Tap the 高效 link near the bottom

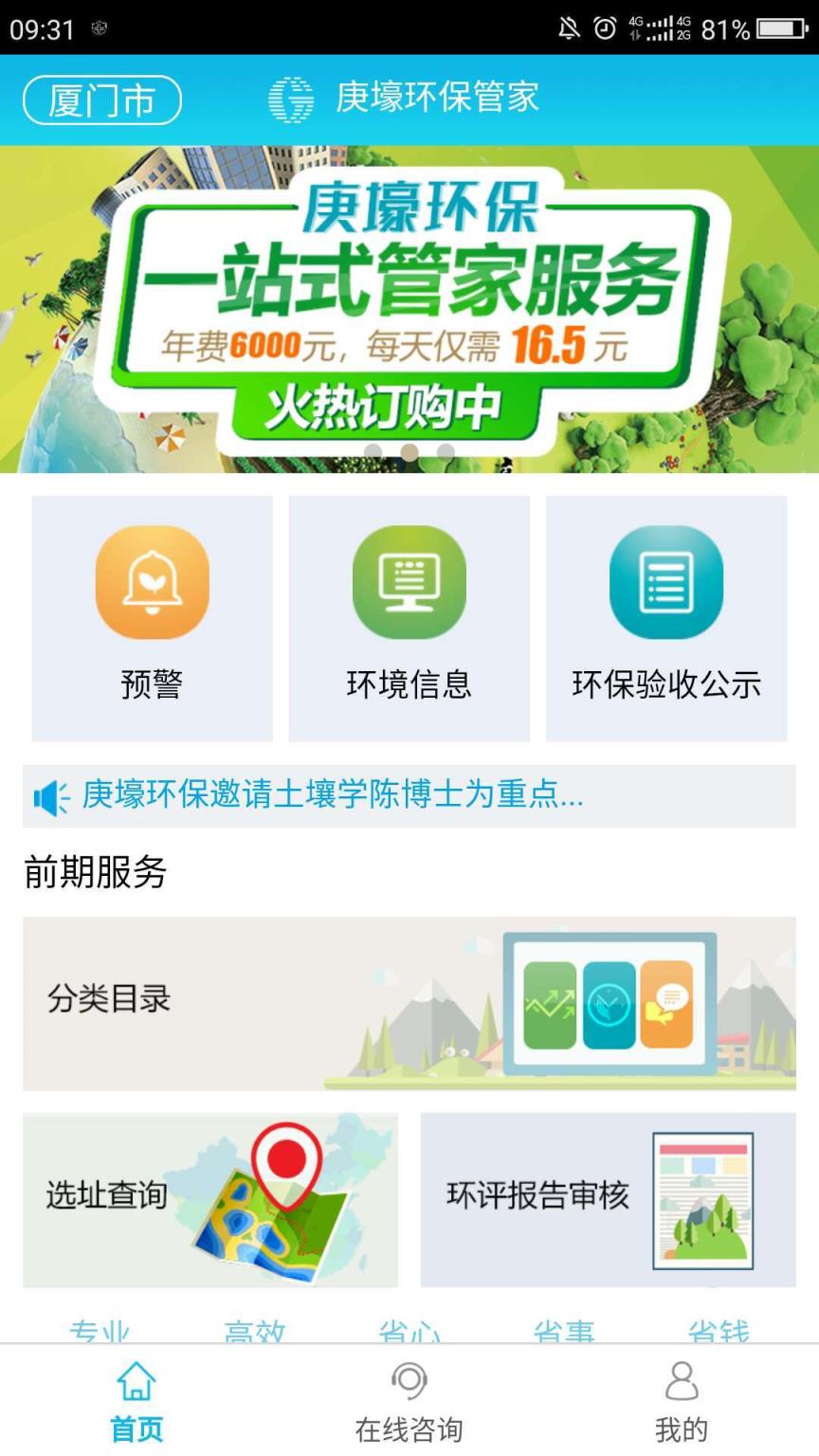[x=252, y=1332]
